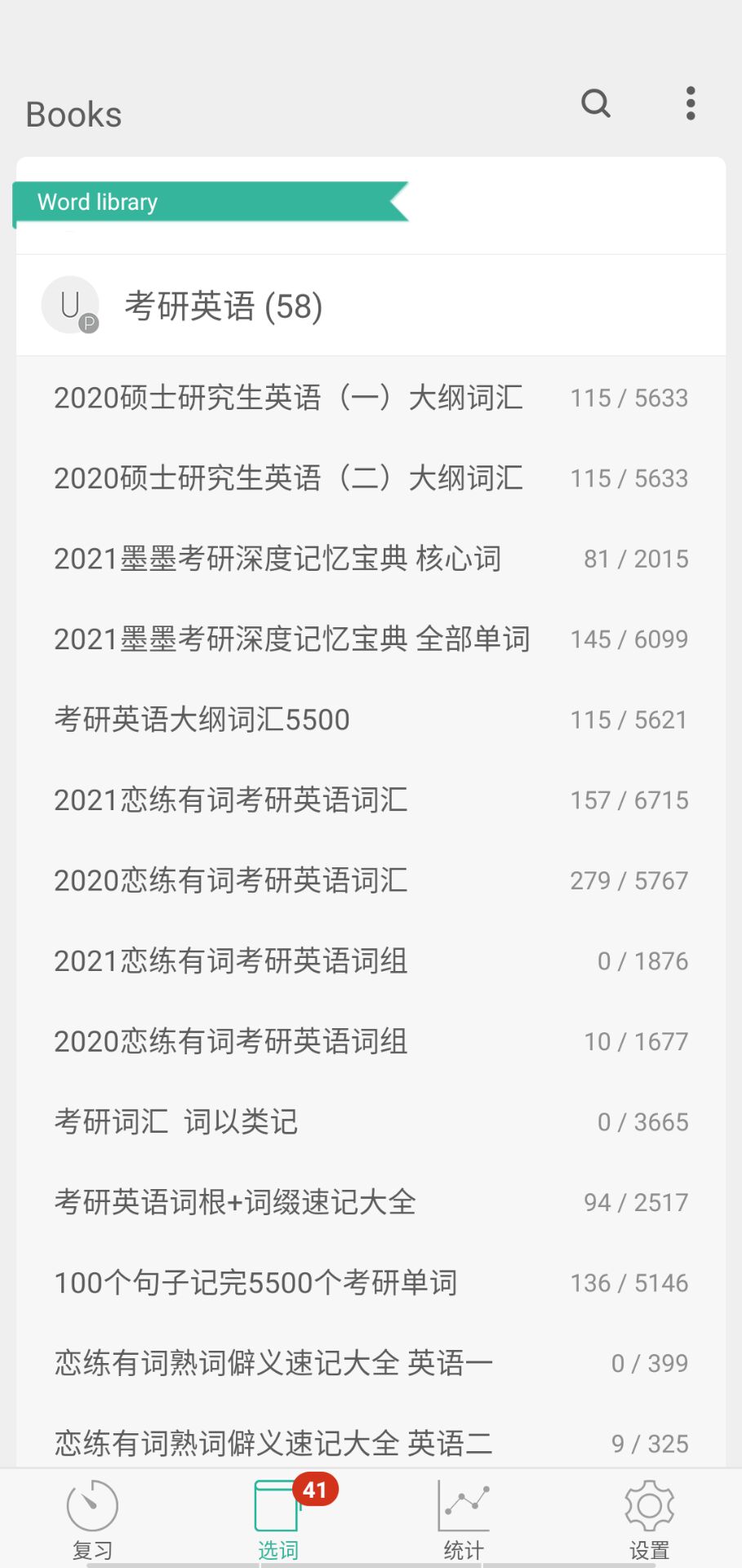
Task: Tap the Books title heading
Action: (73, 114)
